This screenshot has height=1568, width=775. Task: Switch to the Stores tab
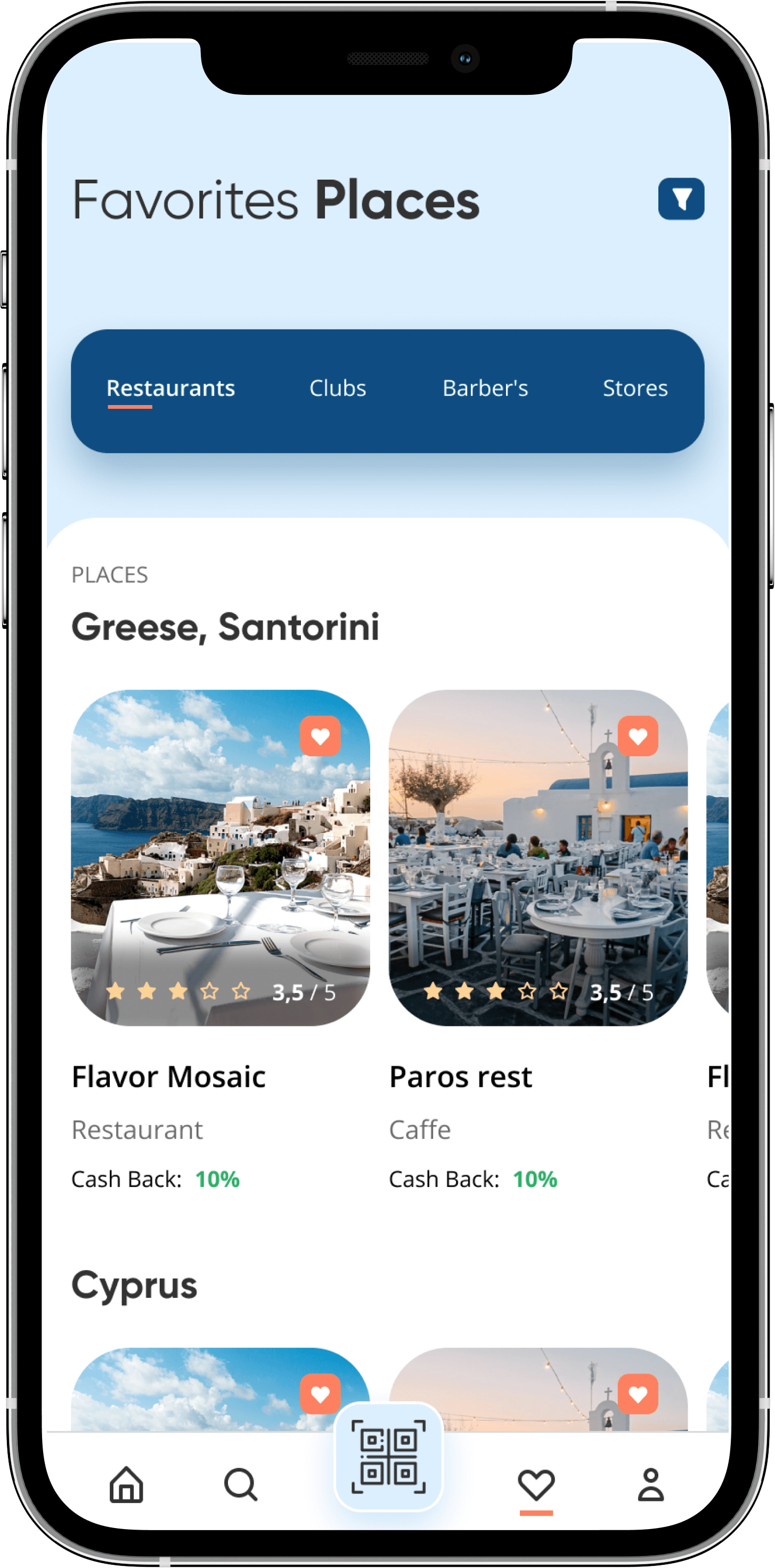(x=634, y=389)
